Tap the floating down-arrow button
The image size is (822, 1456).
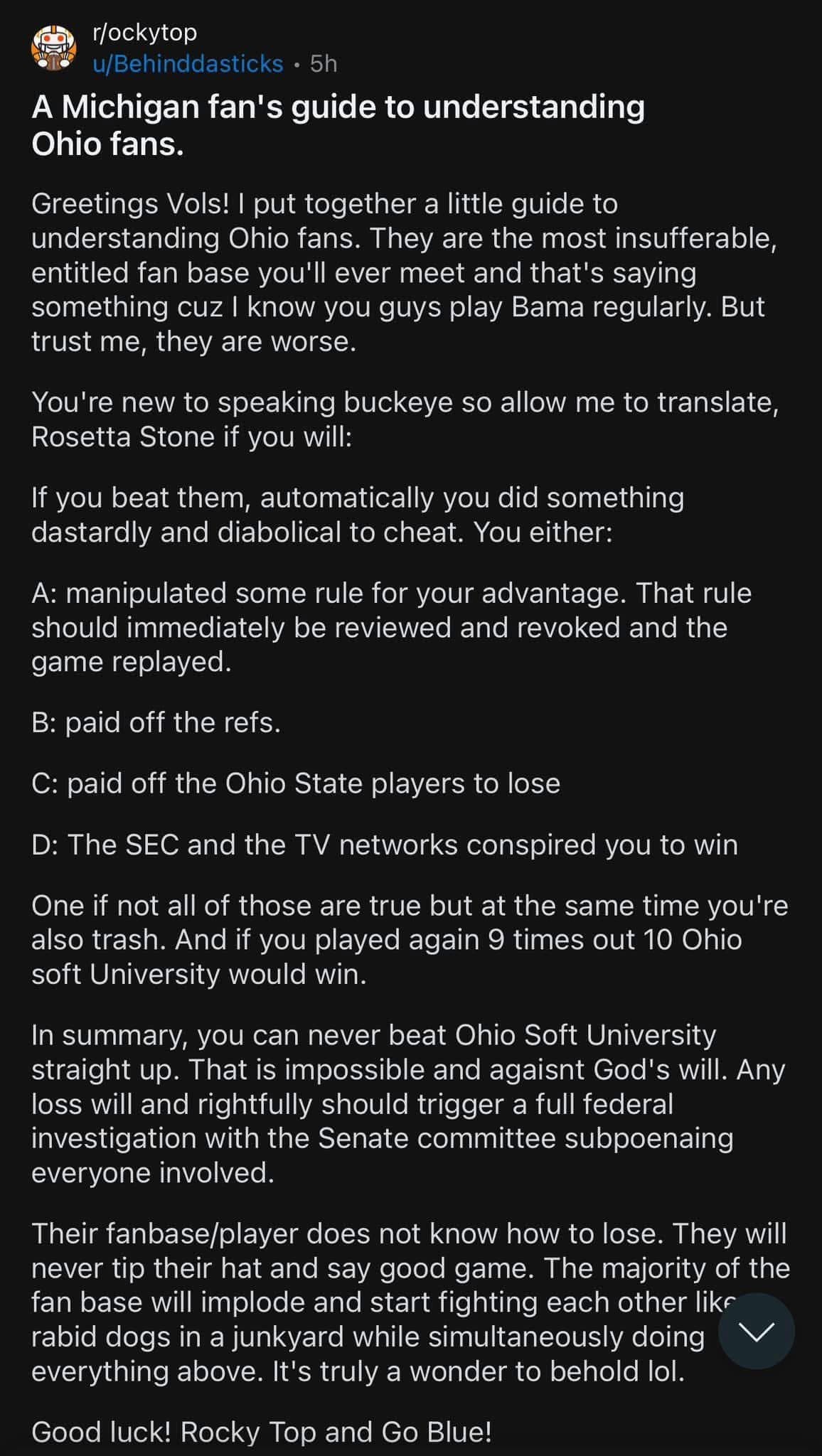756,1331
